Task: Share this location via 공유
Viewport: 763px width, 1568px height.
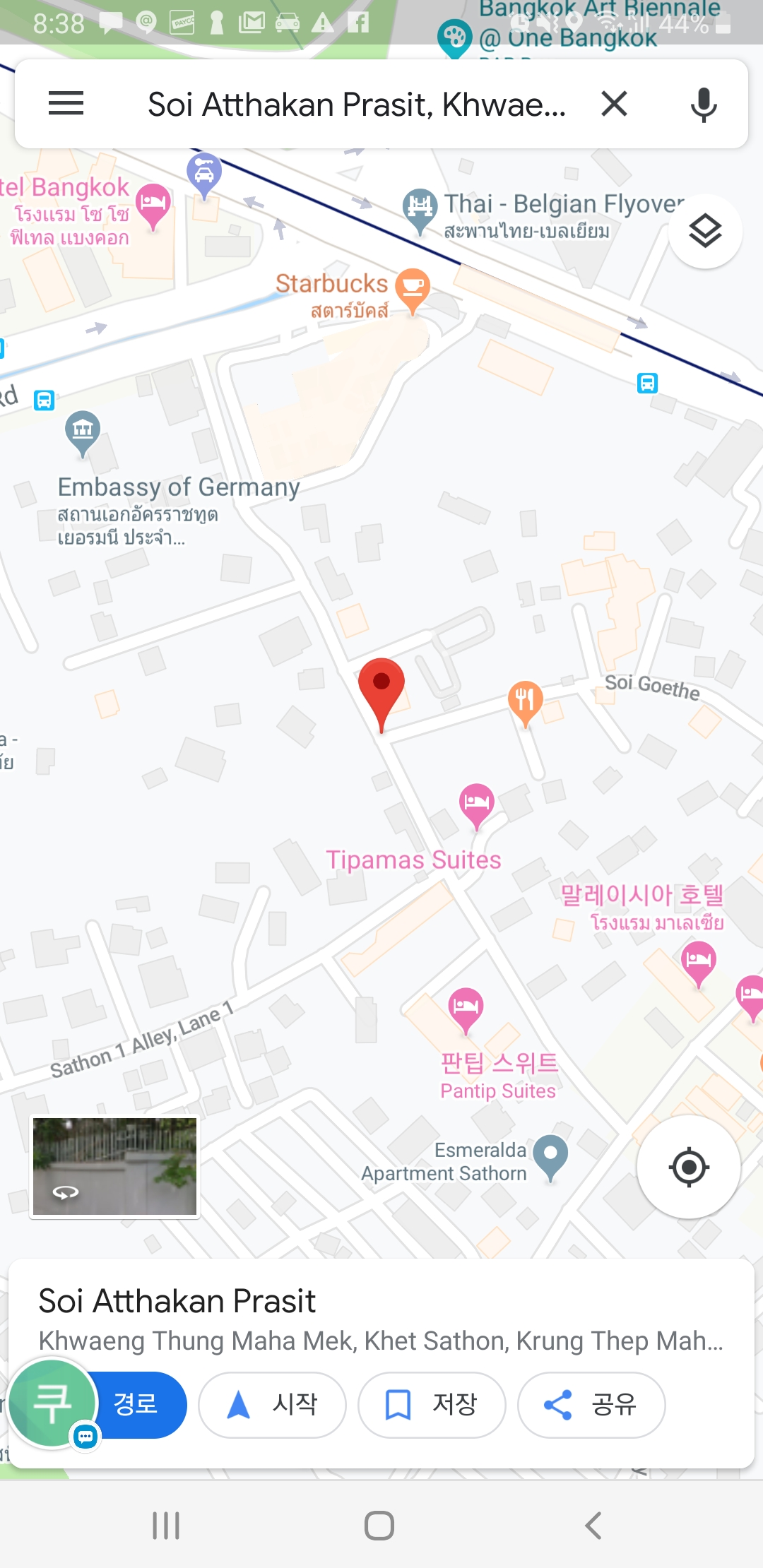Action: [x=591, y=1404]
